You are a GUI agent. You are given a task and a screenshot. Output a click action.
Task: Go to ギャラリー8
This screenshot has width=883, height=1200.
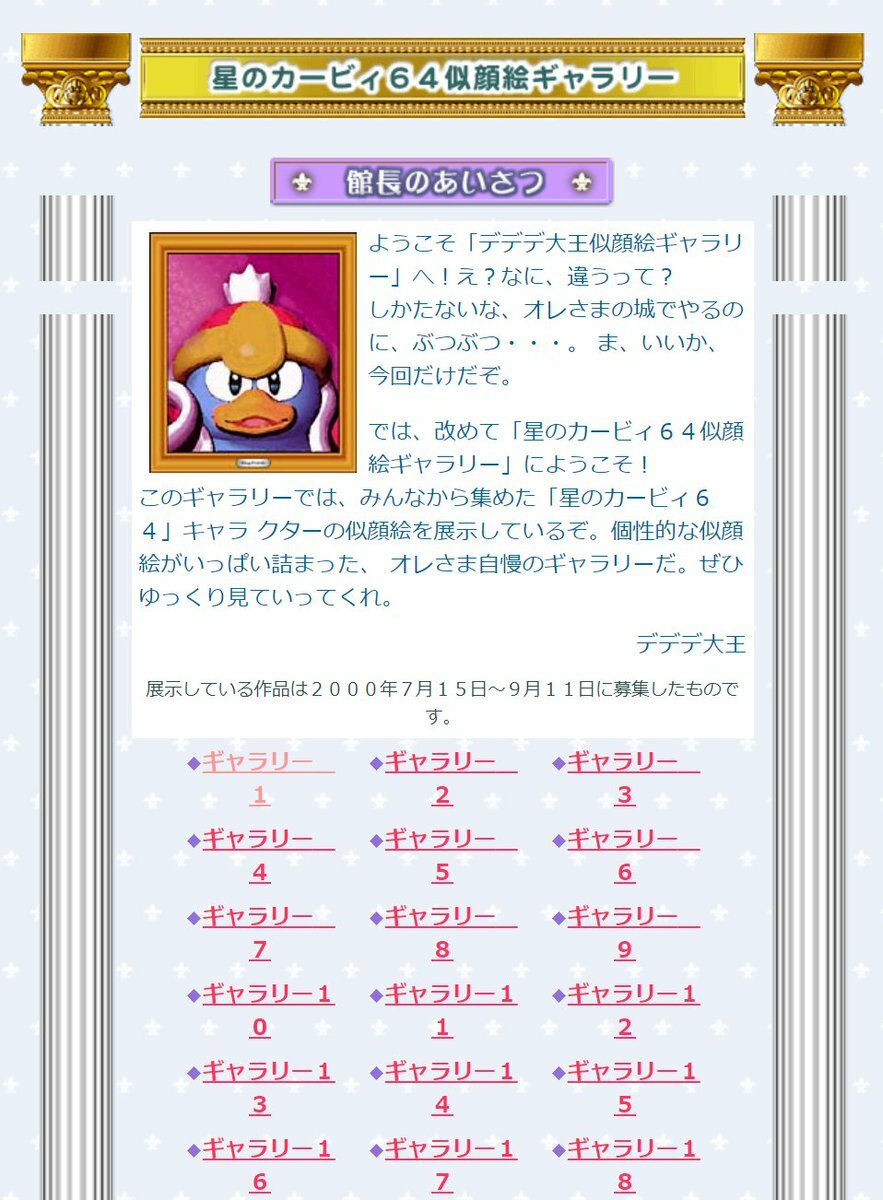tap(441, 917)
